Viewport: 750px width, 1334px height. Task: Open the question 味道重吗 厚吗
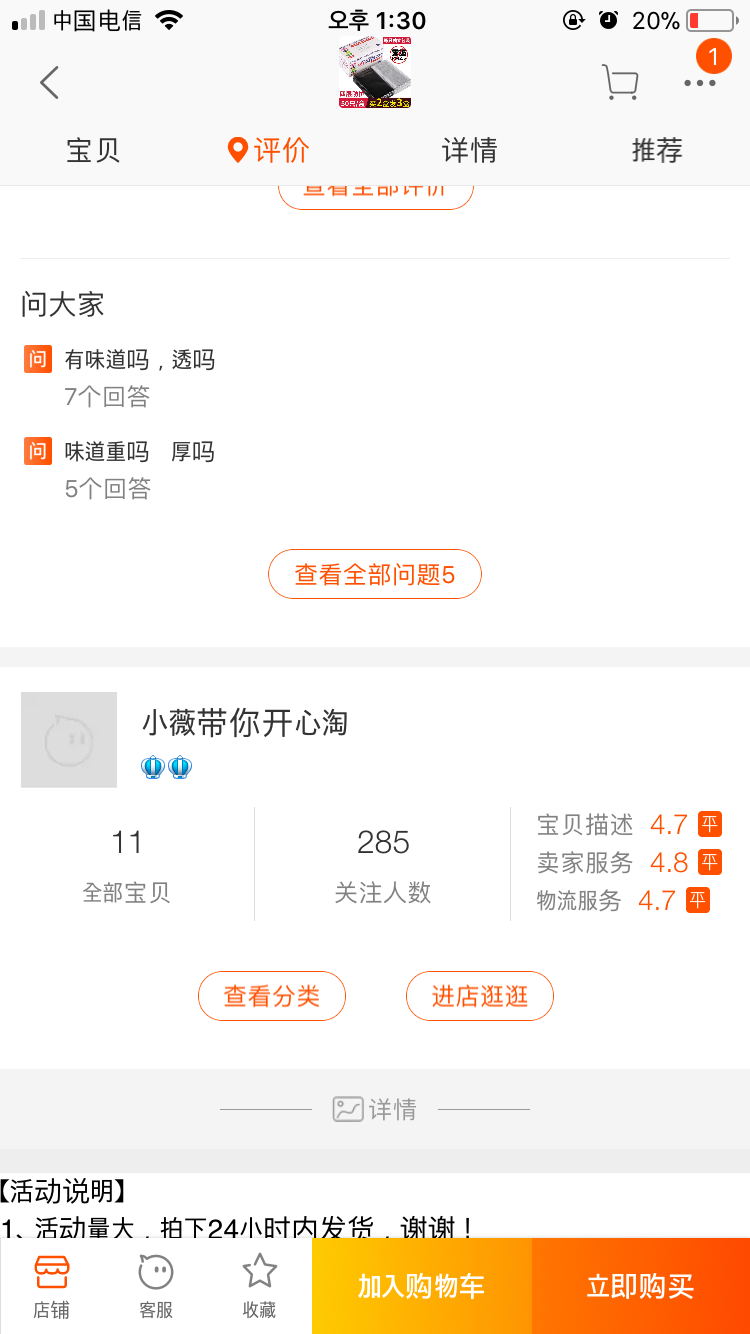coord(140,452)
